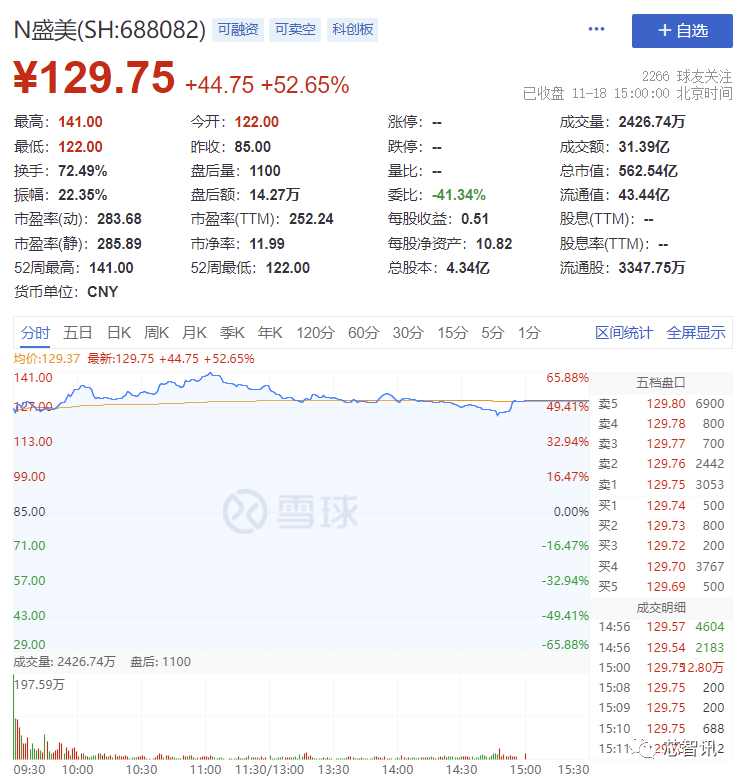Select the 15分 chart interval
Screen dimensions: 740x780
click(x=452, y=333)
